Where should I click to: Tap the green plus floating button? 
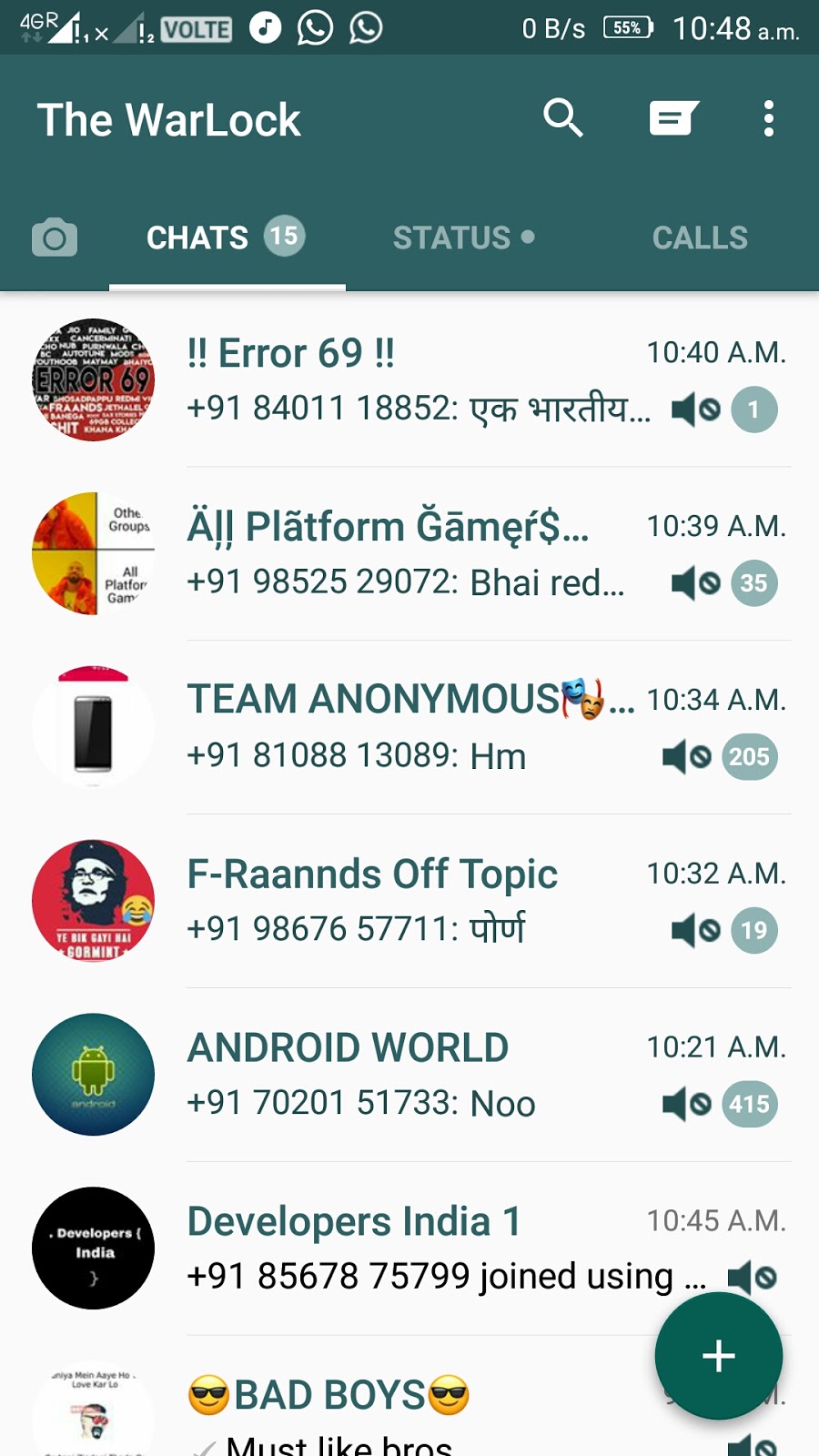(x=718, y=1356)
